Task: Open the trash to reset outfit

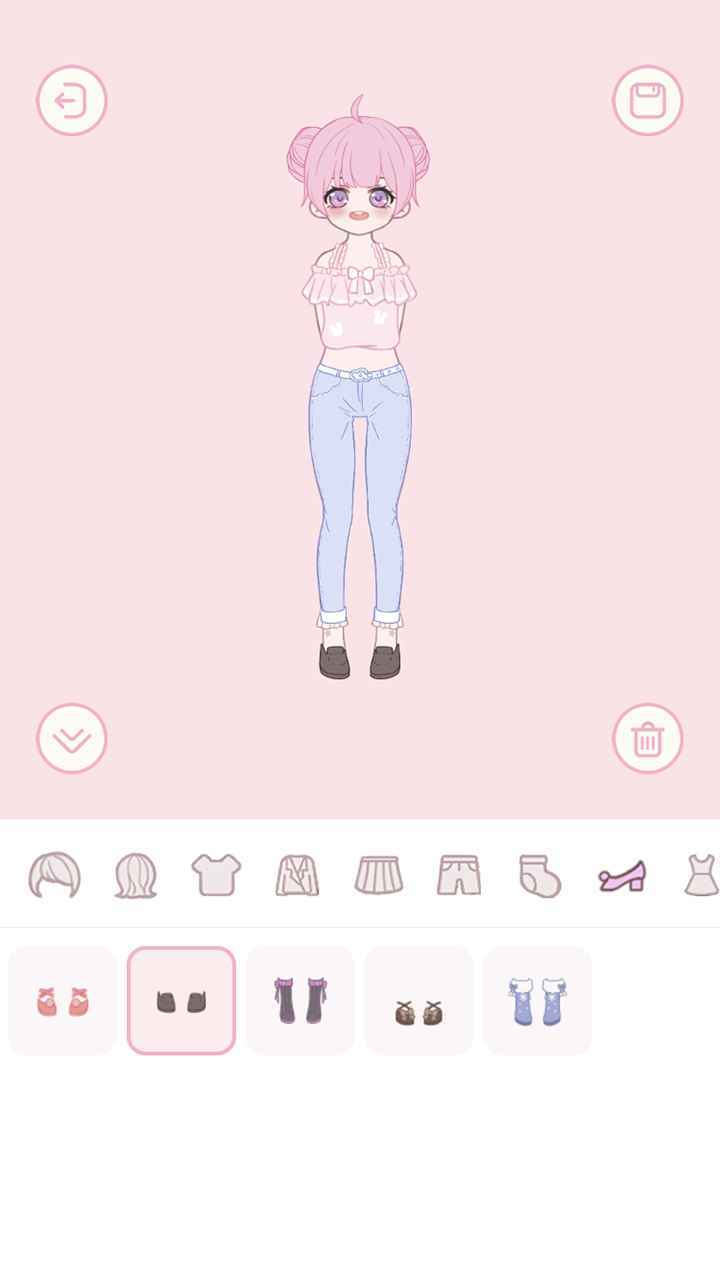Action: pyautogui.click(x=648, y=739)
